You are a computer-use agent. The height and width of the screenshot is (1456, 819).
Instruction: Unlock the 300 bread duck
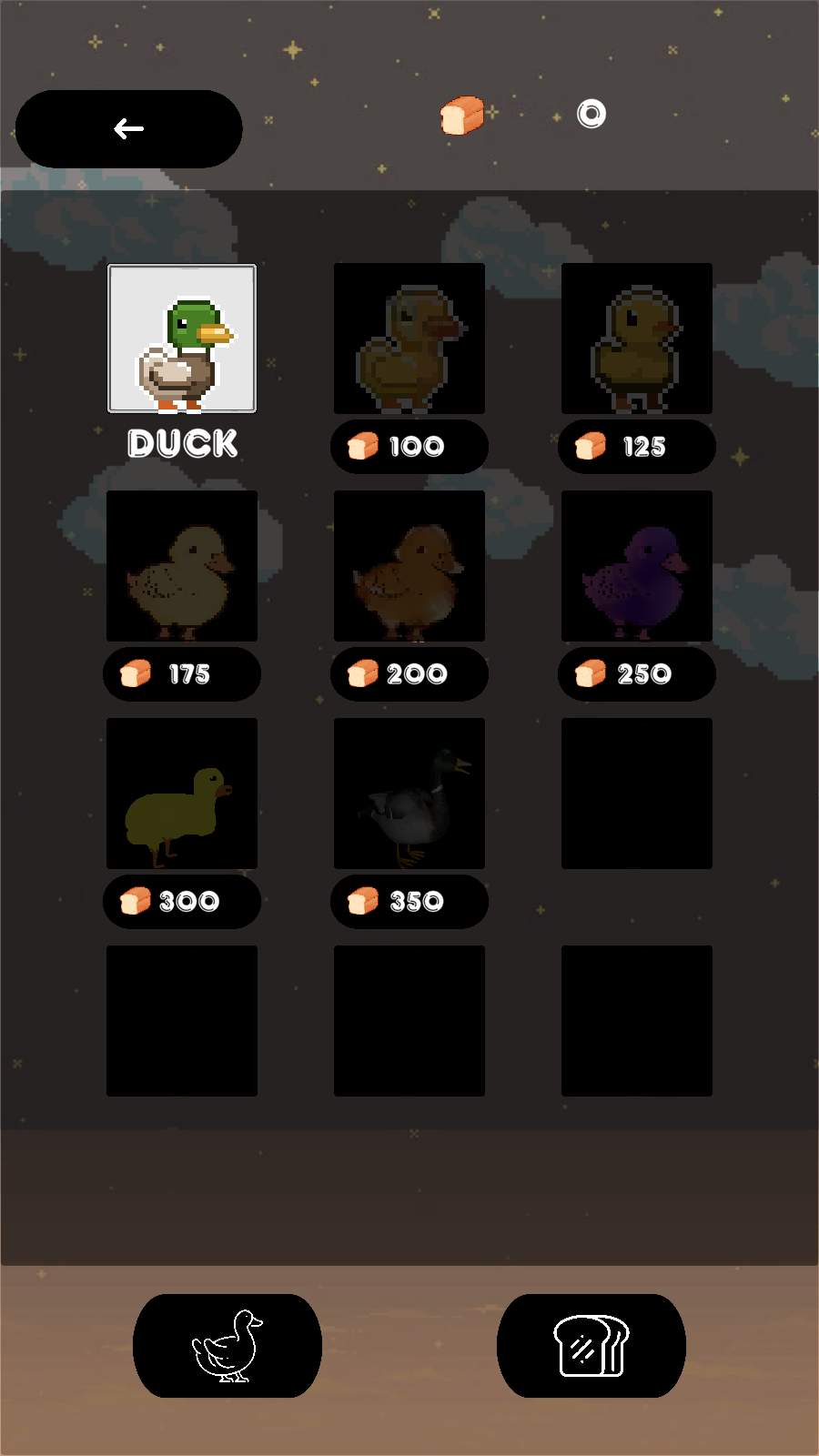tap(182, 901)
